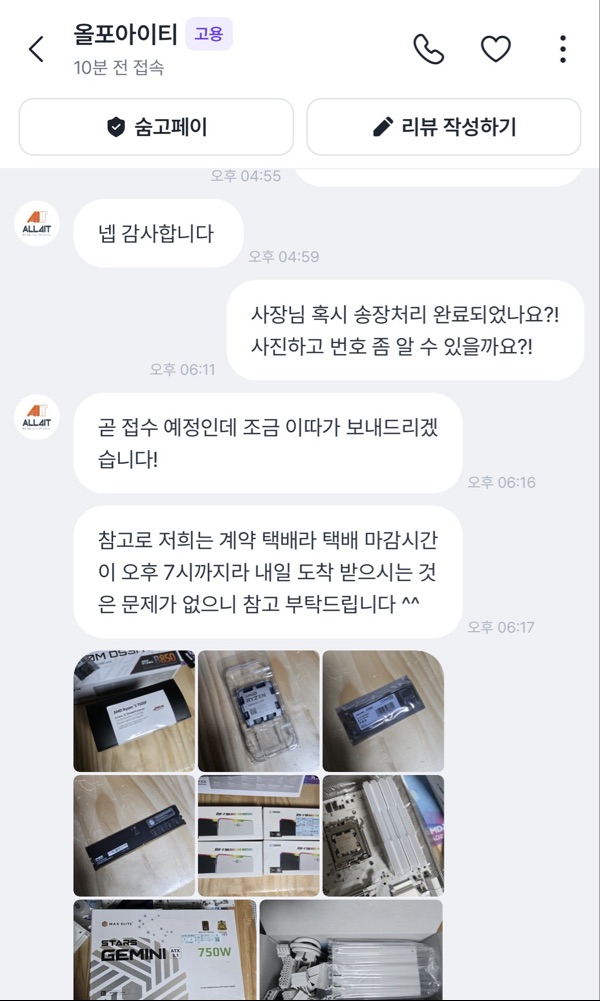Open ALL4IT profile avatar beside 넵 감사합니다

pos(37,223)
